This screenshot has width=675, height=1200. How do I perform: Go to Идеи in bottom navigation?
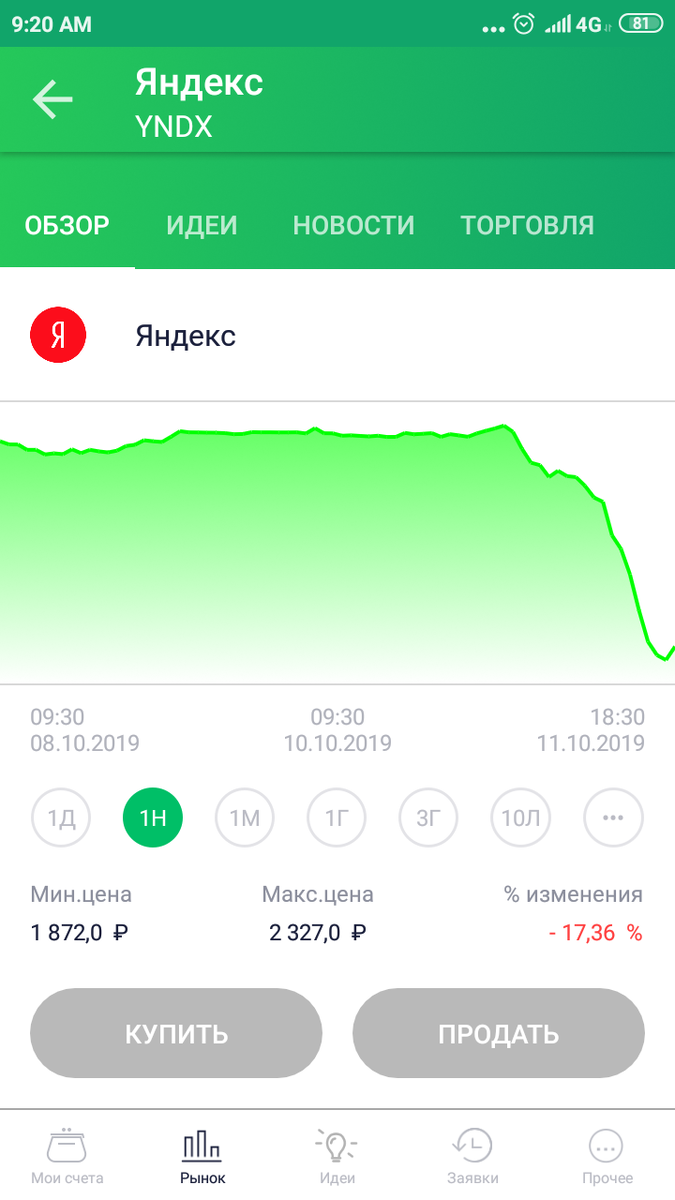[x=337, y=1156]
